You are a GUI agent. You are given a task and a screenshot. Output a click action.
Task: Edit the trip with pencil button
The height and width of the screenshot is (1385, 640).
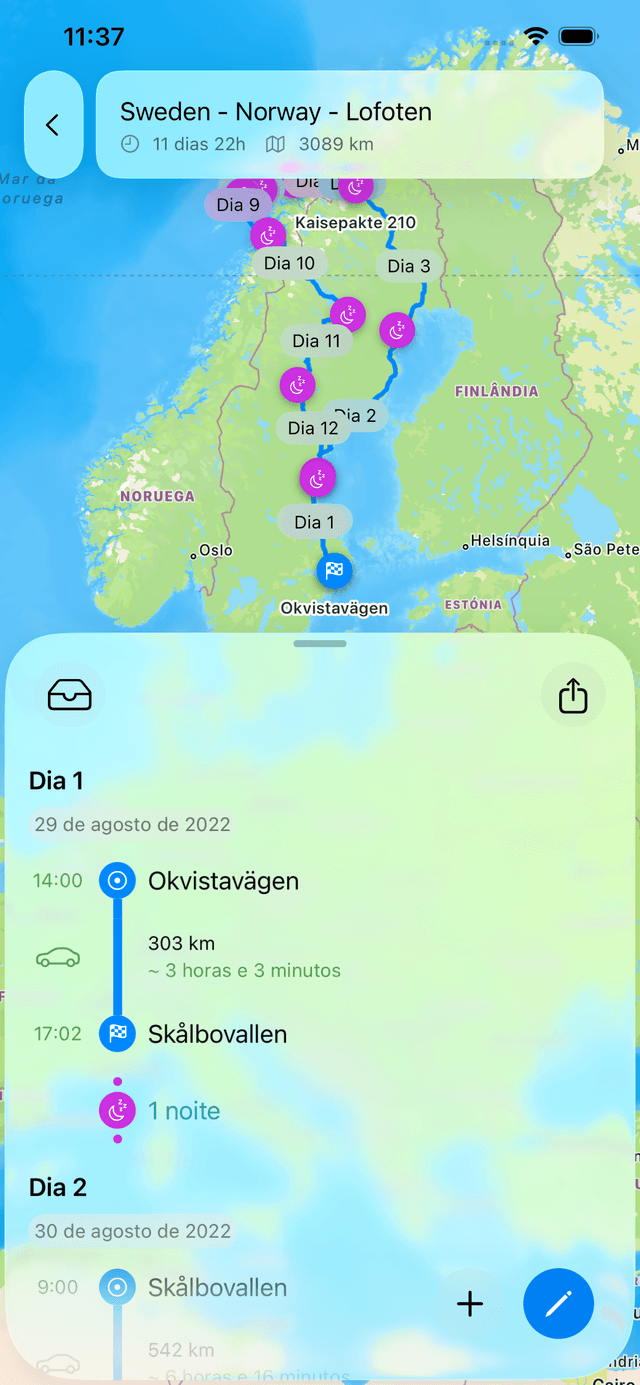[558, 1303]
